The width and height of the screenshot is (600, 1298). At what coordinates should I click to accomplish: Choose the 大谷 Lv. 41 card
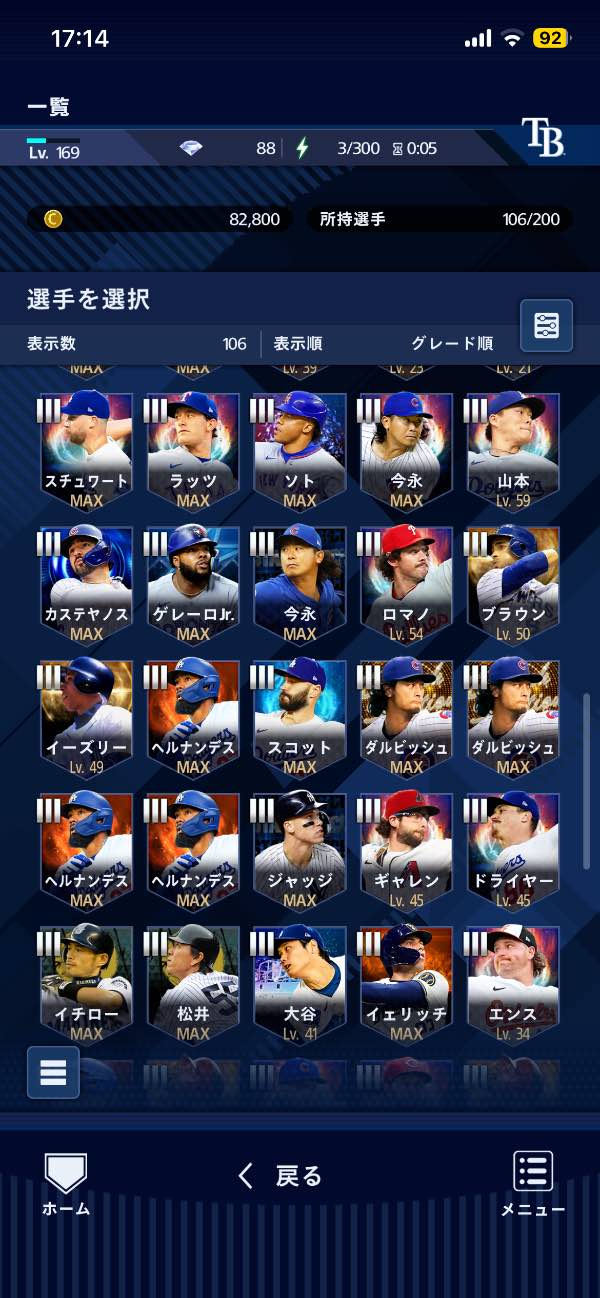click(x=300, y=984)
